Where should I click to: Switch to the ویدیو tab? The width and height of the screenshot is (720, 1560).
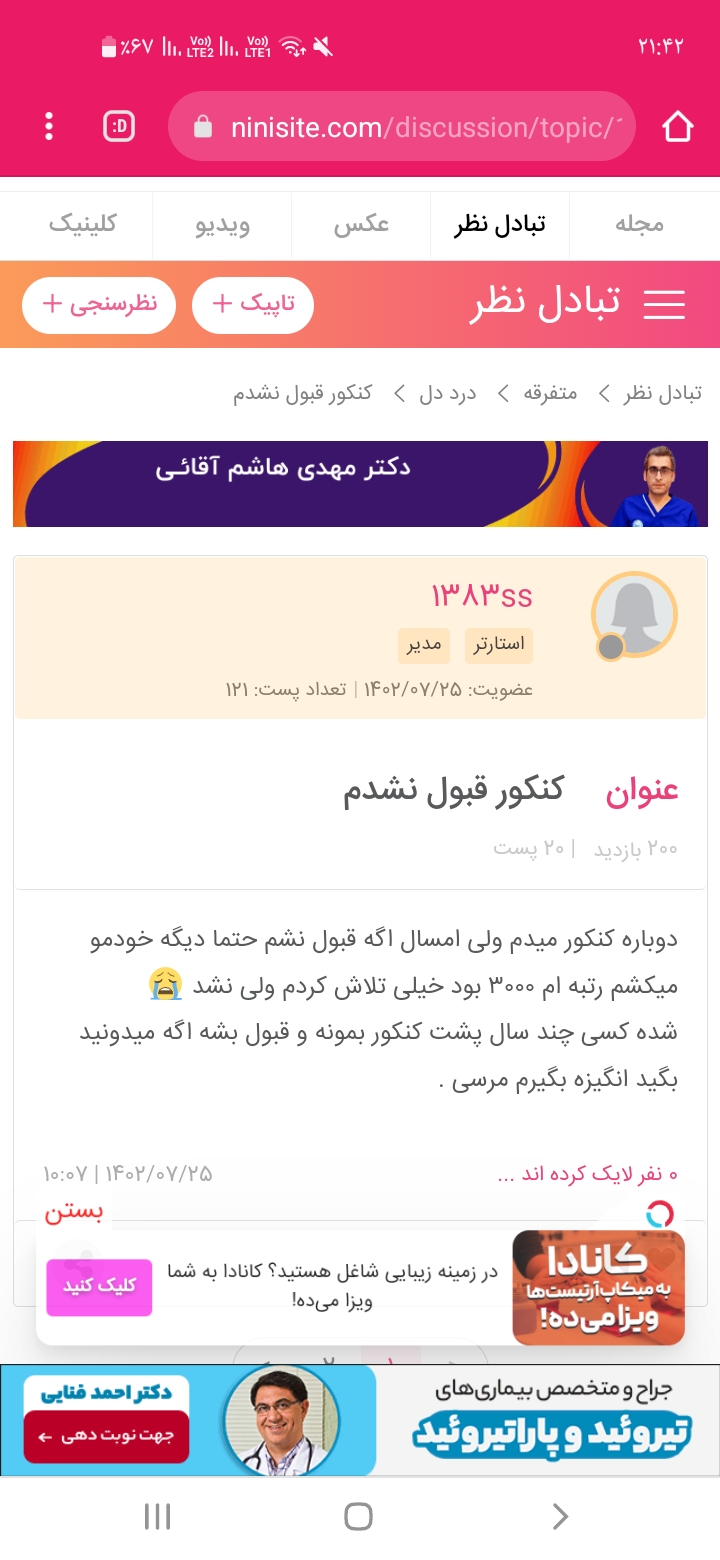point(222,224)
